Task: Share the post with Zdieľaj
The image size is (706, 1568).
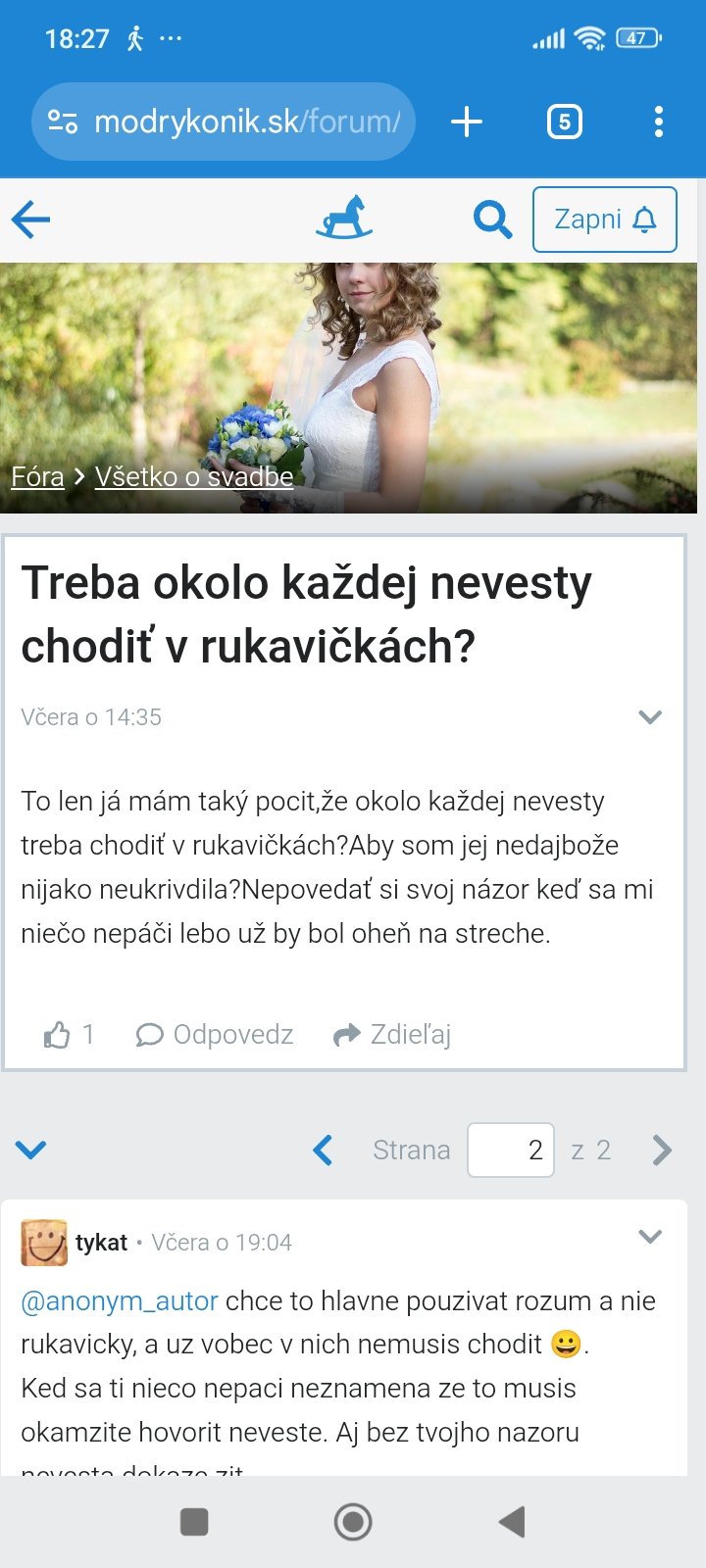Action: 392,1035
